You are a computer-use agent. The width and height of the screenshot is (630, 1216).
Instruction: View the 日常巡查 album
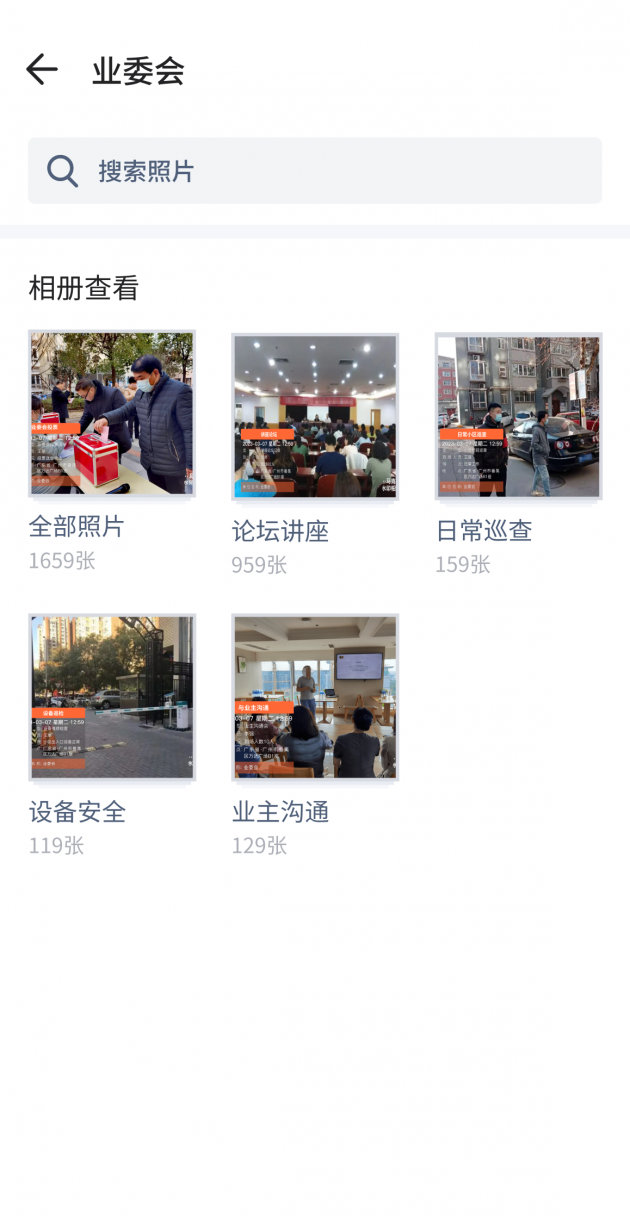pyautogui.click(x=518, y=416)
